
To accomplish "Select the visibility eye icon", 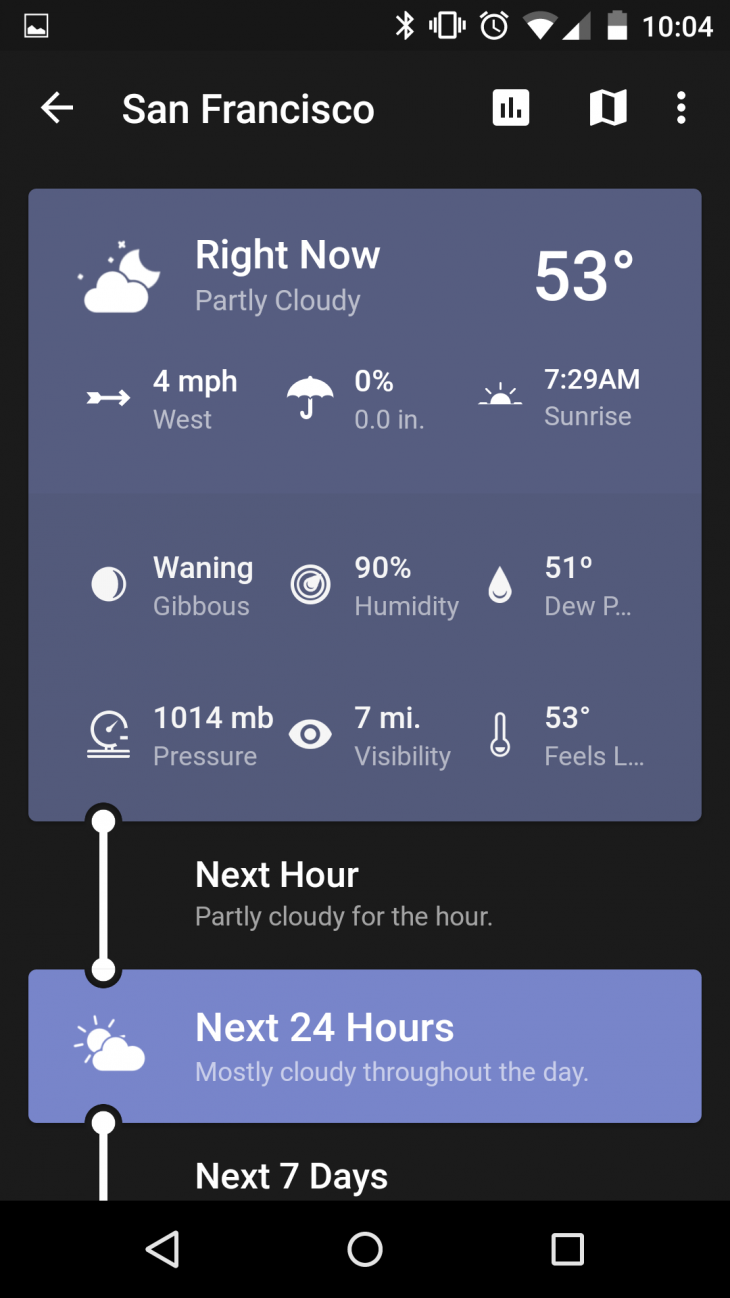I will click(x=310, y=734).
